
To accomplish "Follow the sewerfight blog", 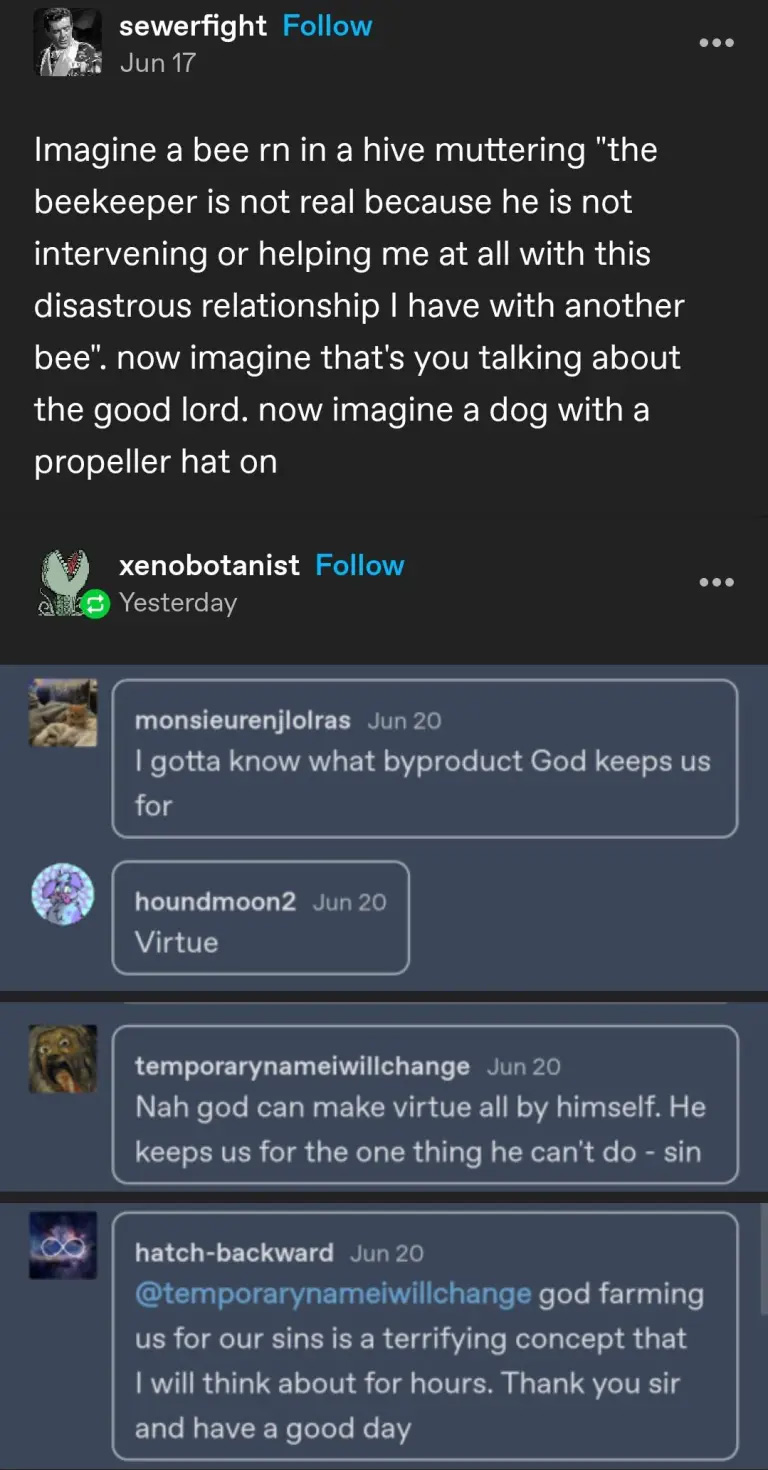I will pyautogui.click(x=327, y=26).
